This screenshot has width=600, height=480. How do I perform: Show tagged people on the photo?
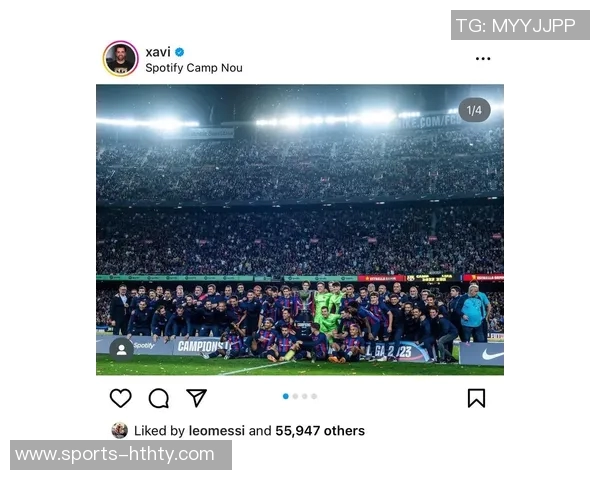coord(121,349)
